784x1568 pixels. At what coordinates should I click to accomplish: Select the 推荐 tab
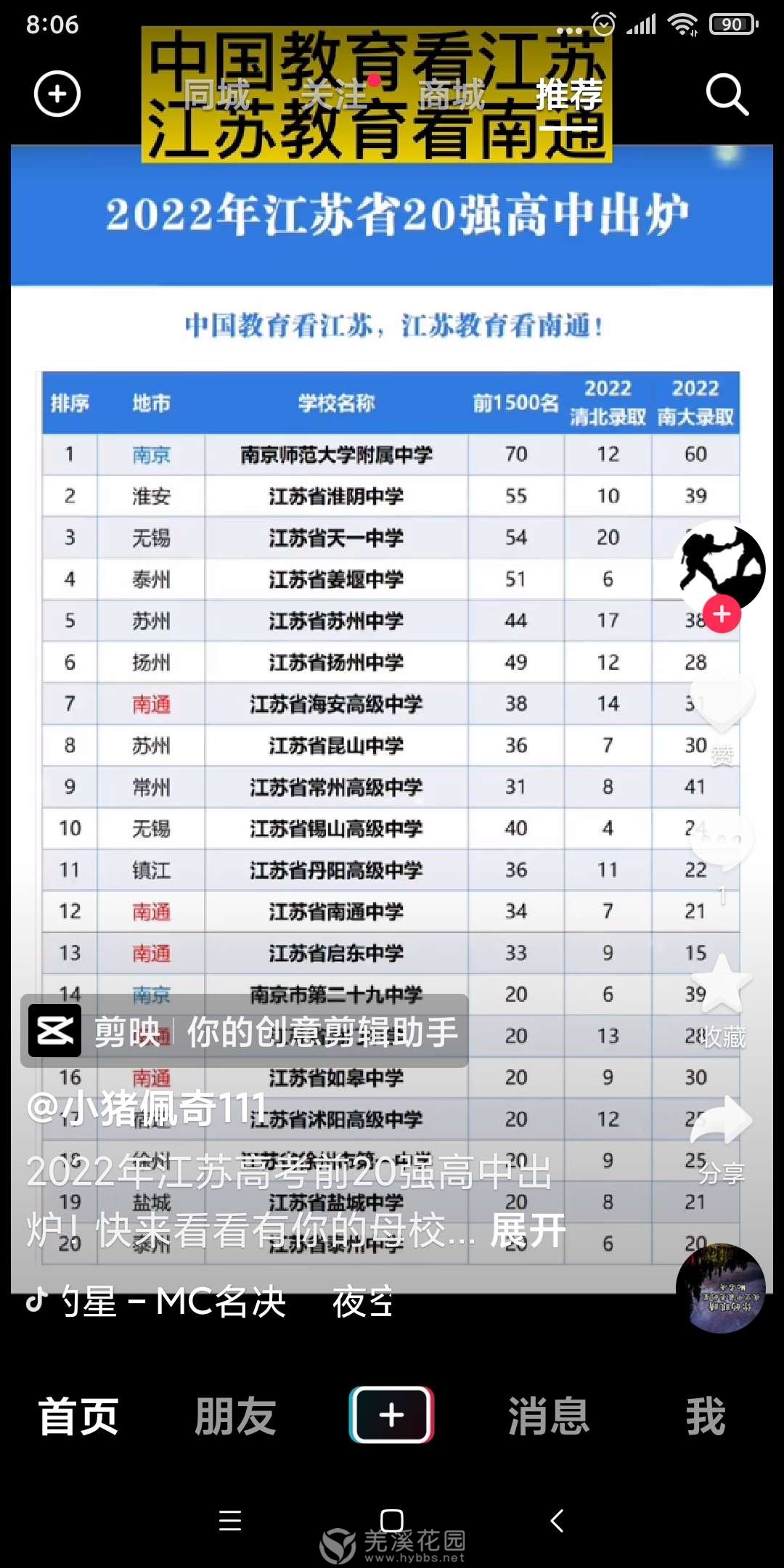click(569, 94)
